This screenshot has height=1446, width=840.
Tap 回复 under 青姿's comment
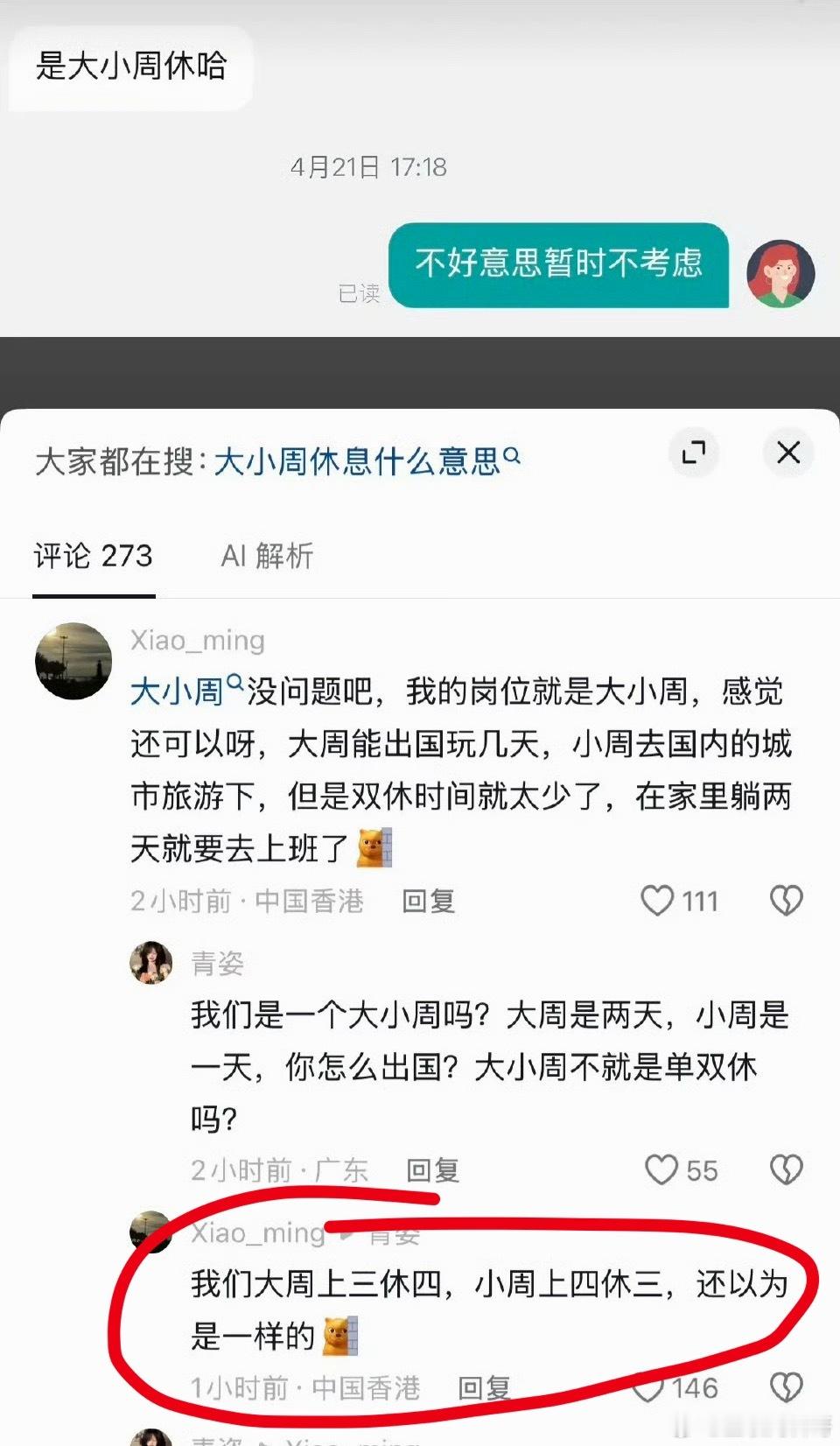(433, 1169)
